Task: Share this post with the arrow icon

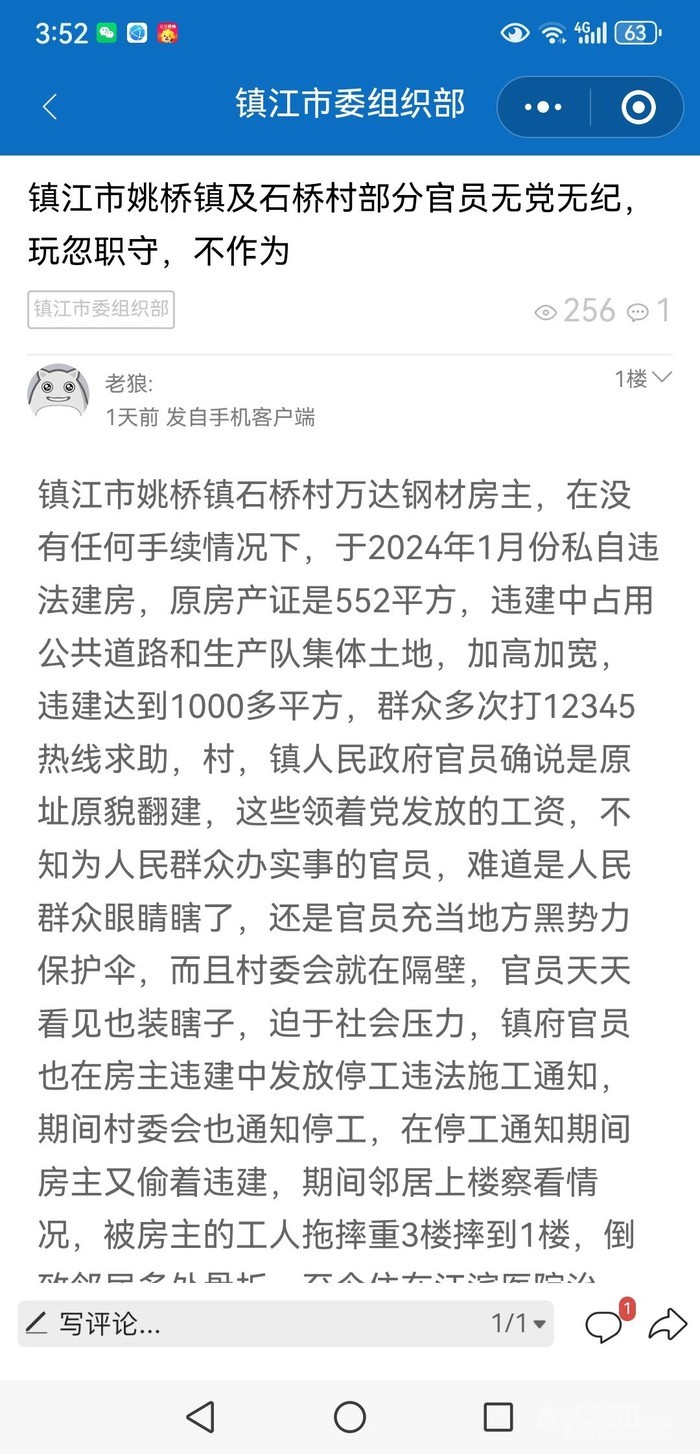Action: 667,1325
